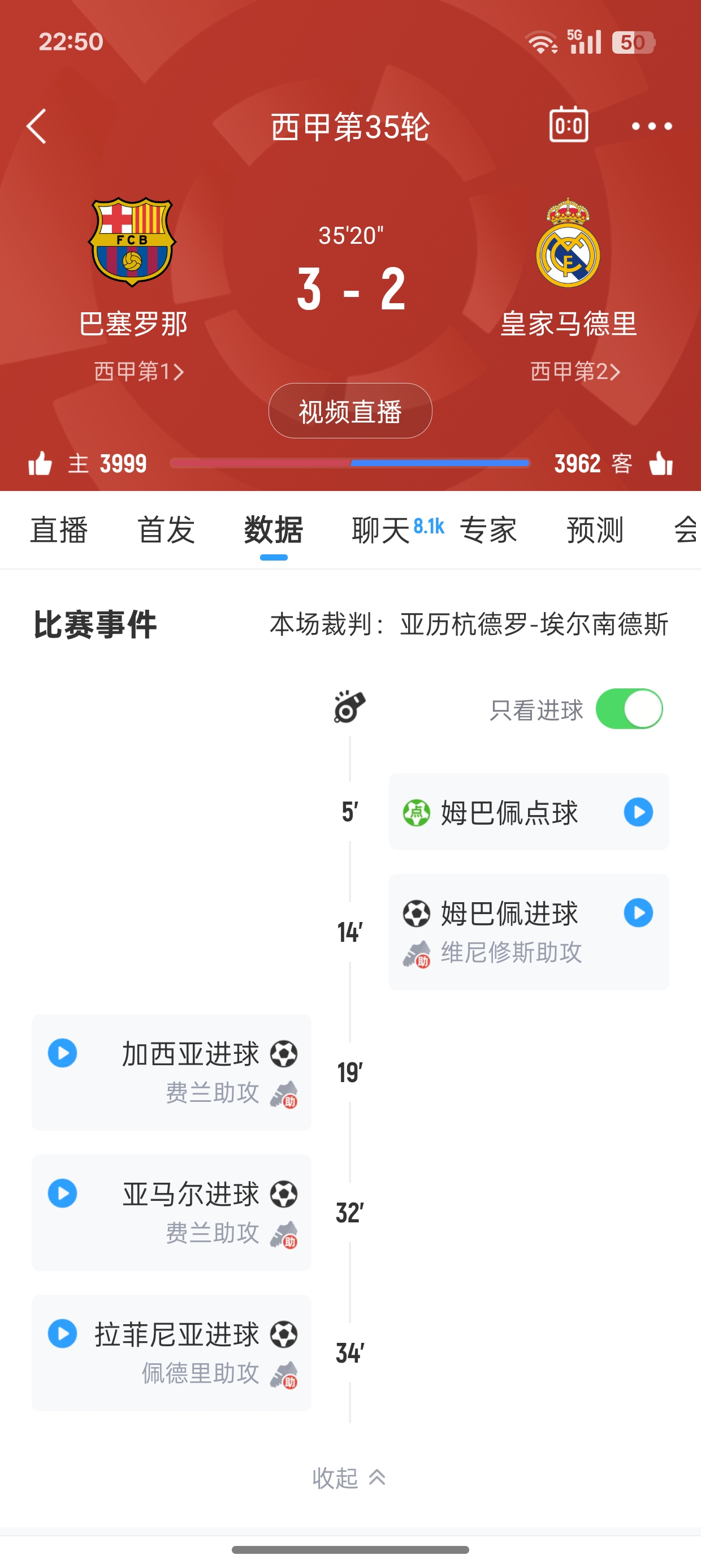
Task: Go back using the top-left arrow
Action: pos(37,127)
